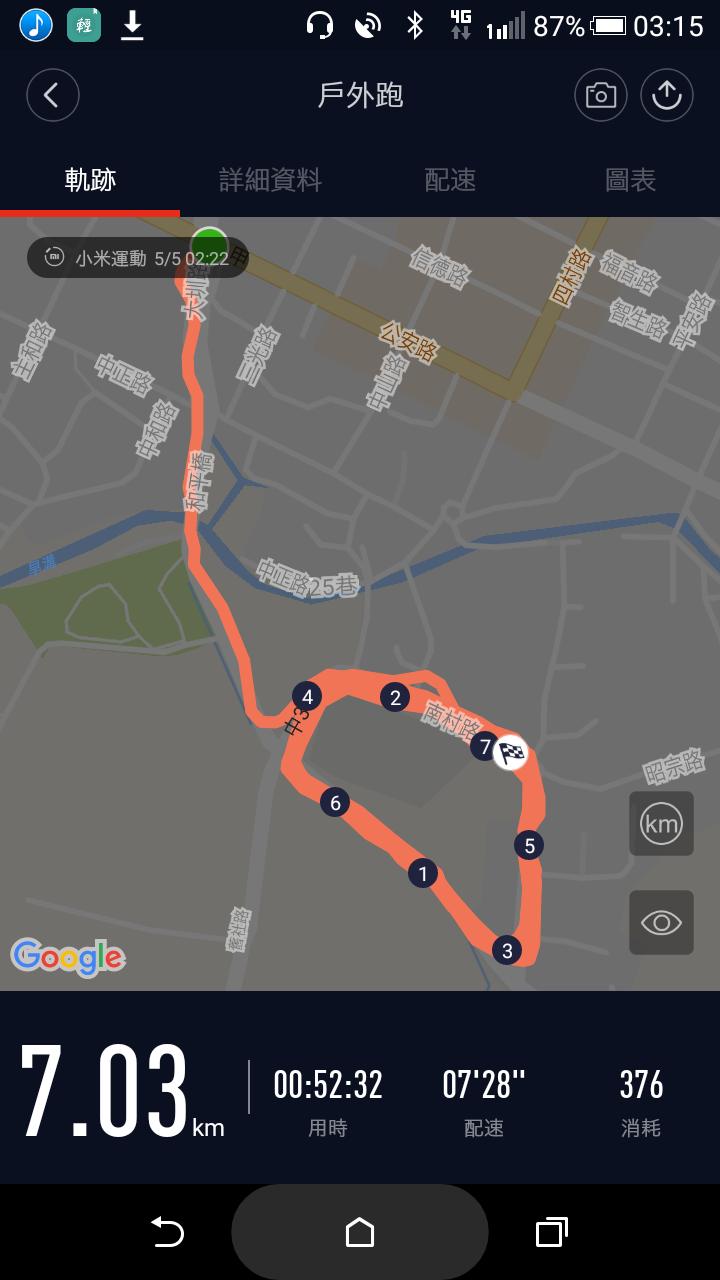The width and height of the screenshot is (720, 1280).
Task: Share this outdoor run
Action: pyautogui.click(x=666, y=96)
